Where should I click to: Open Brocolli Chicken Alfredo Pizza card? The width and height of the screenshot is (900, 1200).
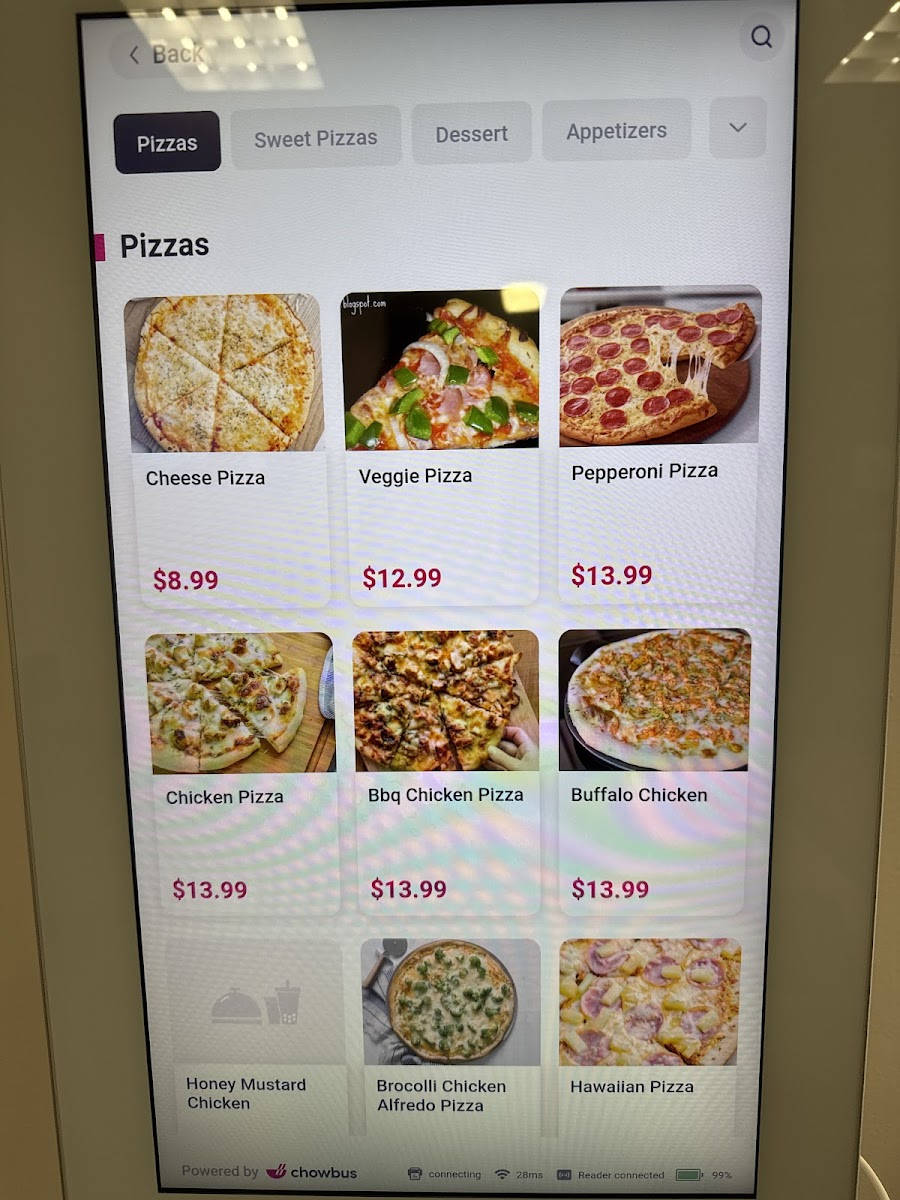(451, 1037)
